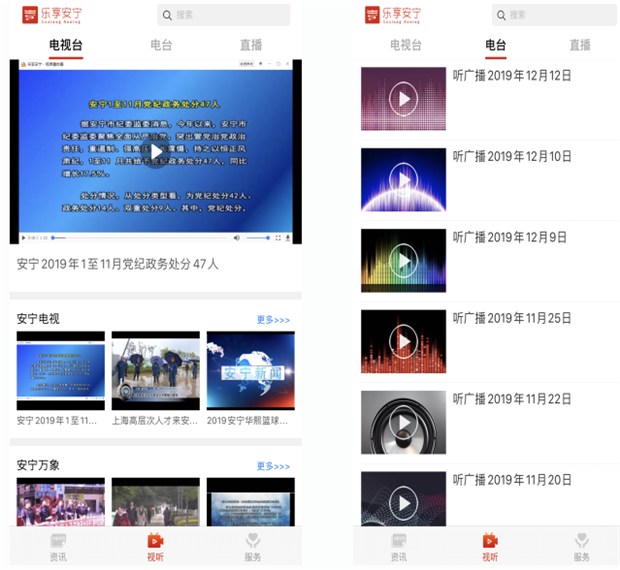
Task: Open 更多 next to 安宁万象
Action: [x=273, y=466]
